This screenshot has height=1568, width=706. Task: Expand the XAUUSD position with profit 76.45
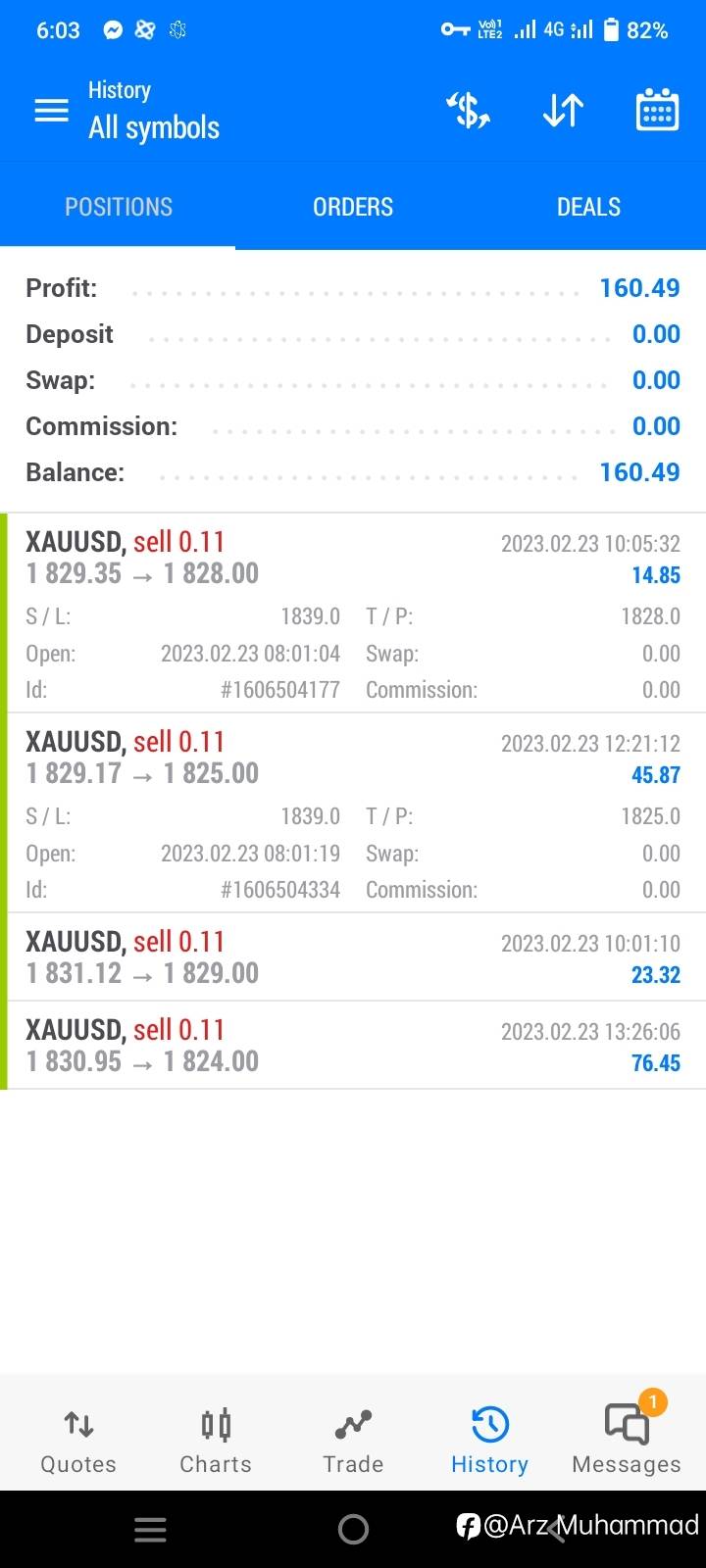click(353, 1045)
